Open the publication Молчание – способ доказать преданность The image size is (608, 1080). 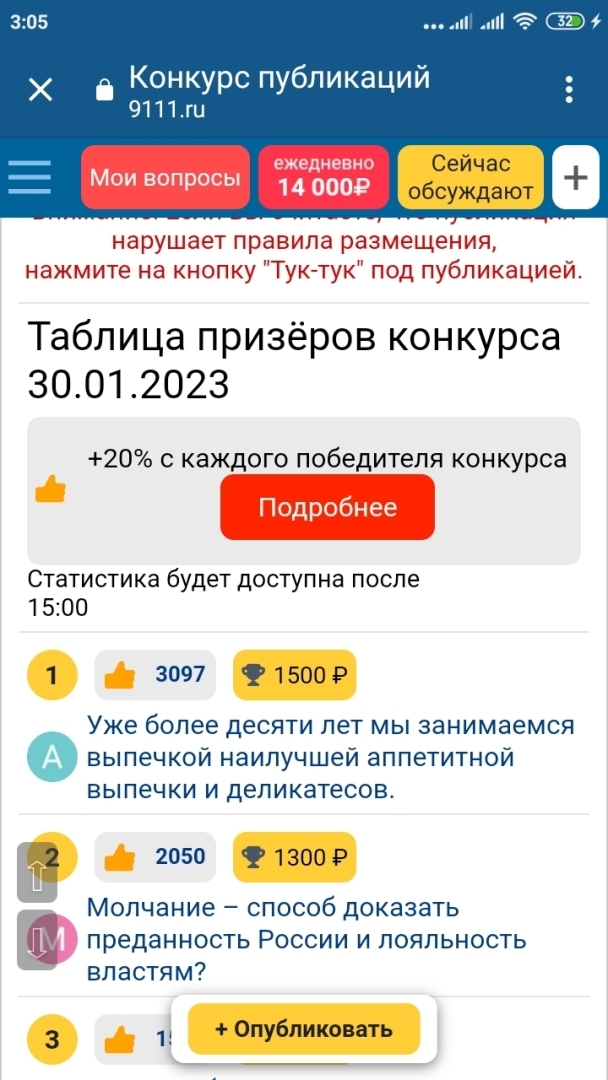point(306,939)
